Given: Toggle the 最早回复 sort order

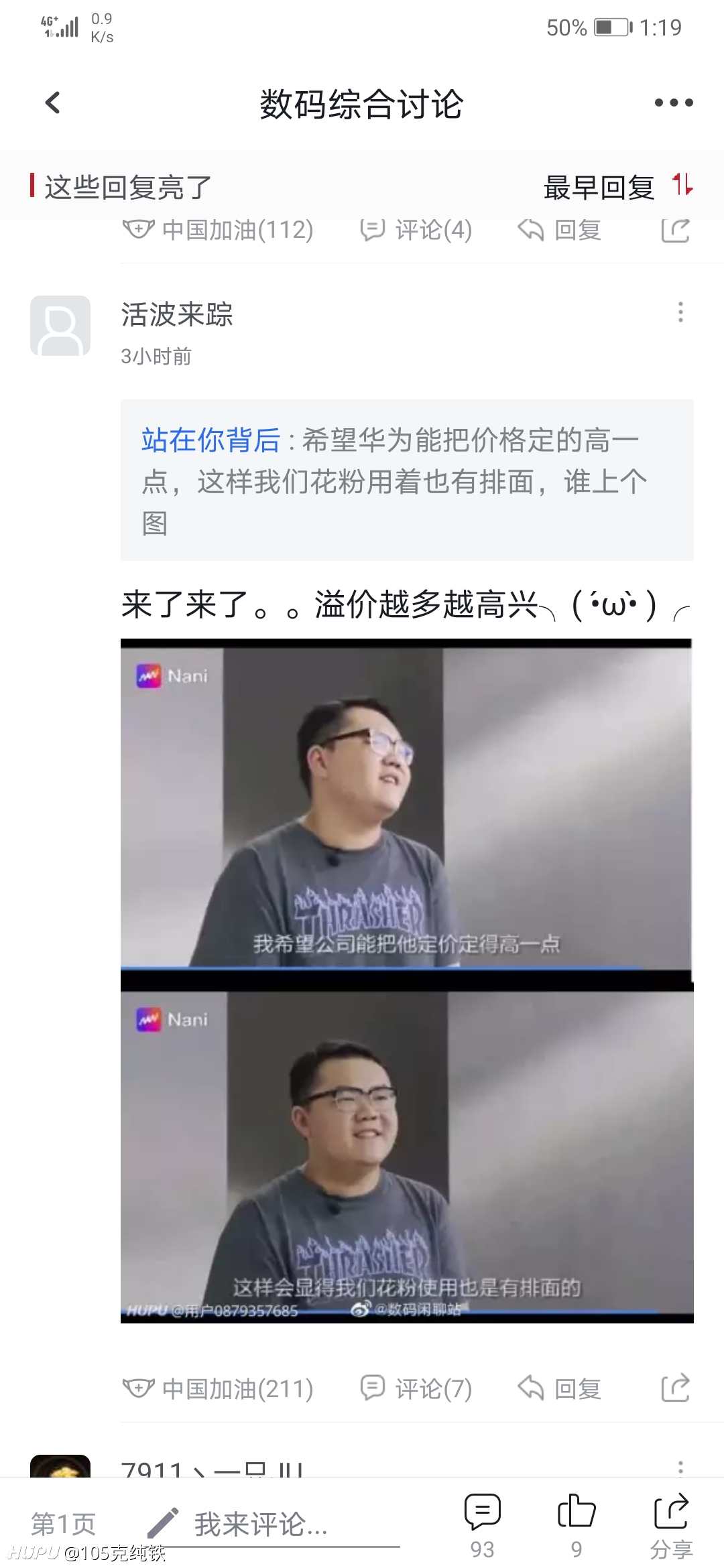Looking at the screenshot, I should (618, 187).
